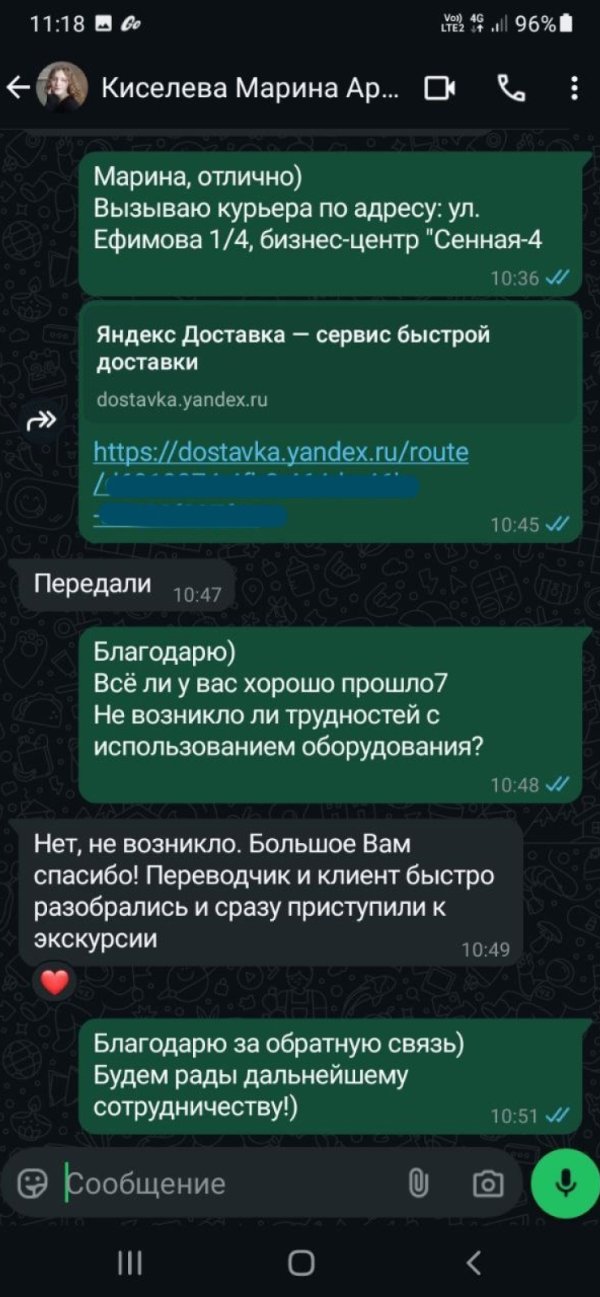Image resolution: width=600 pixels, height=1297 pixels.
Task: Forward the Яндекс Доставка message
Action: tap(41, 423)
